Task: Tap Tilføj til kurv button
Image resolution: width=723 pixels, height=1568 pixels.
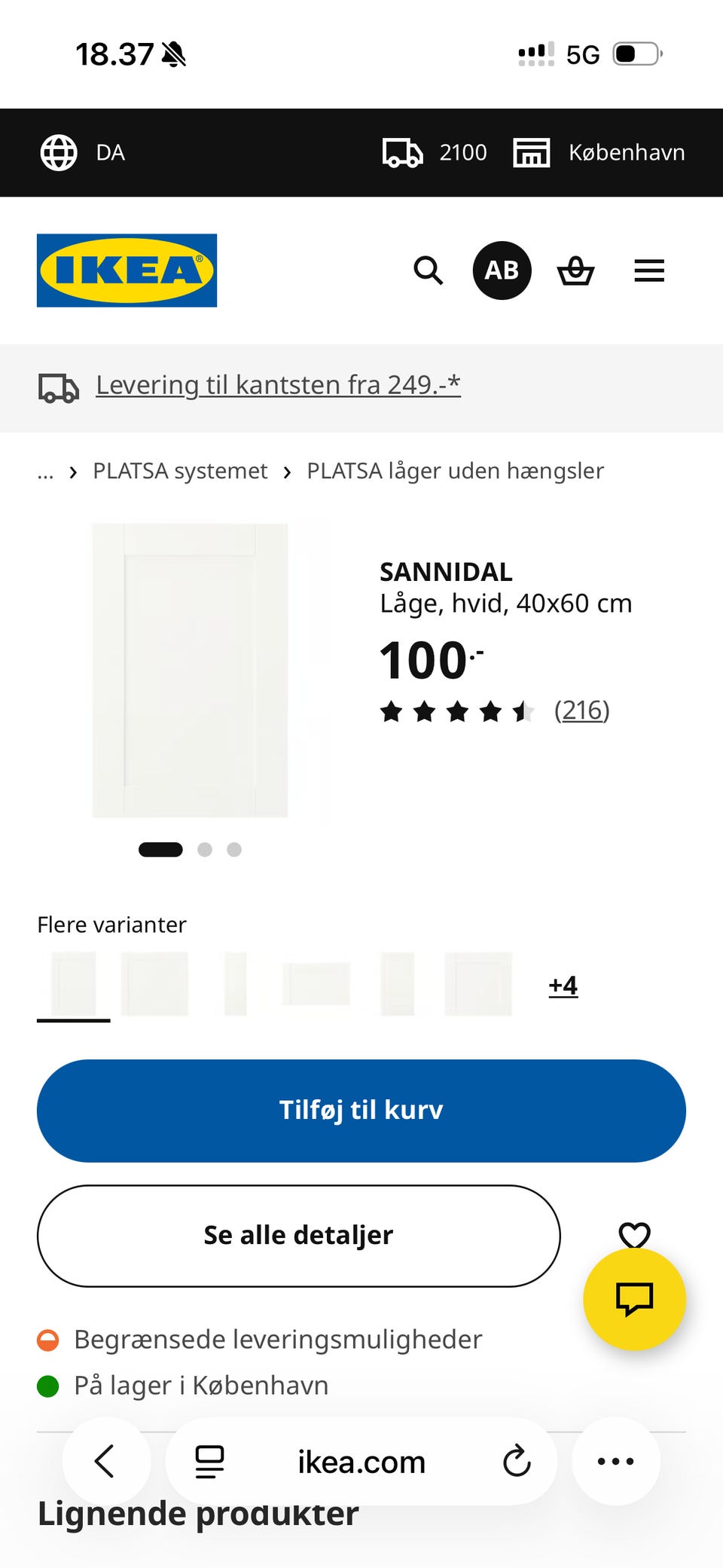Action: [361, 1111]
